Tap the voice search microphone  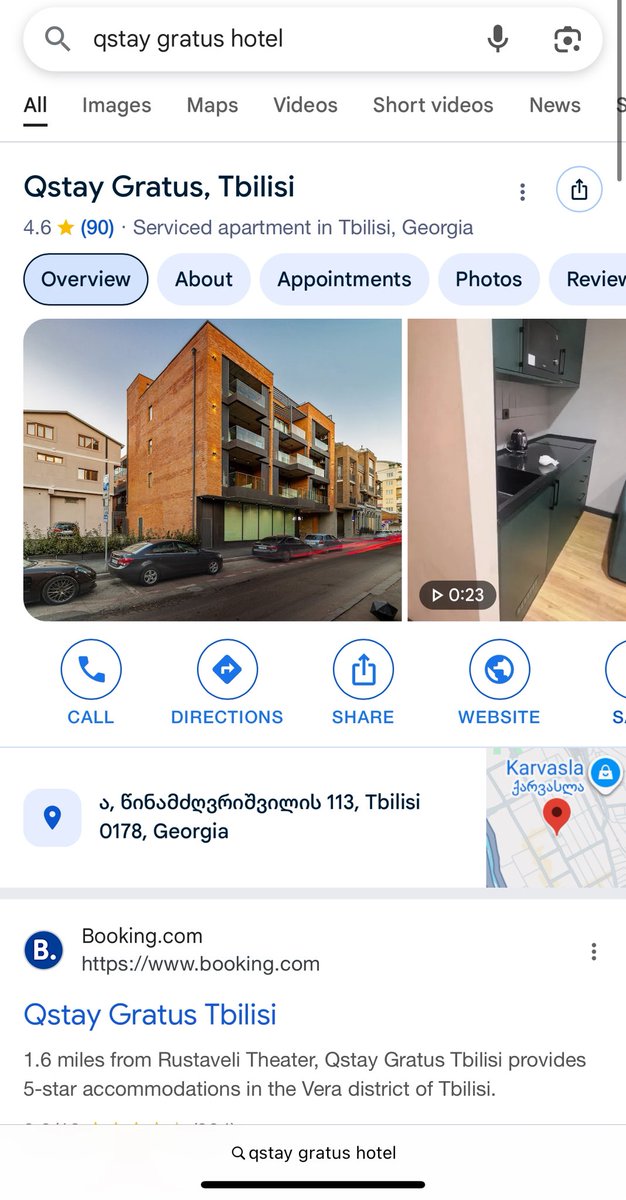click(497, 39)
